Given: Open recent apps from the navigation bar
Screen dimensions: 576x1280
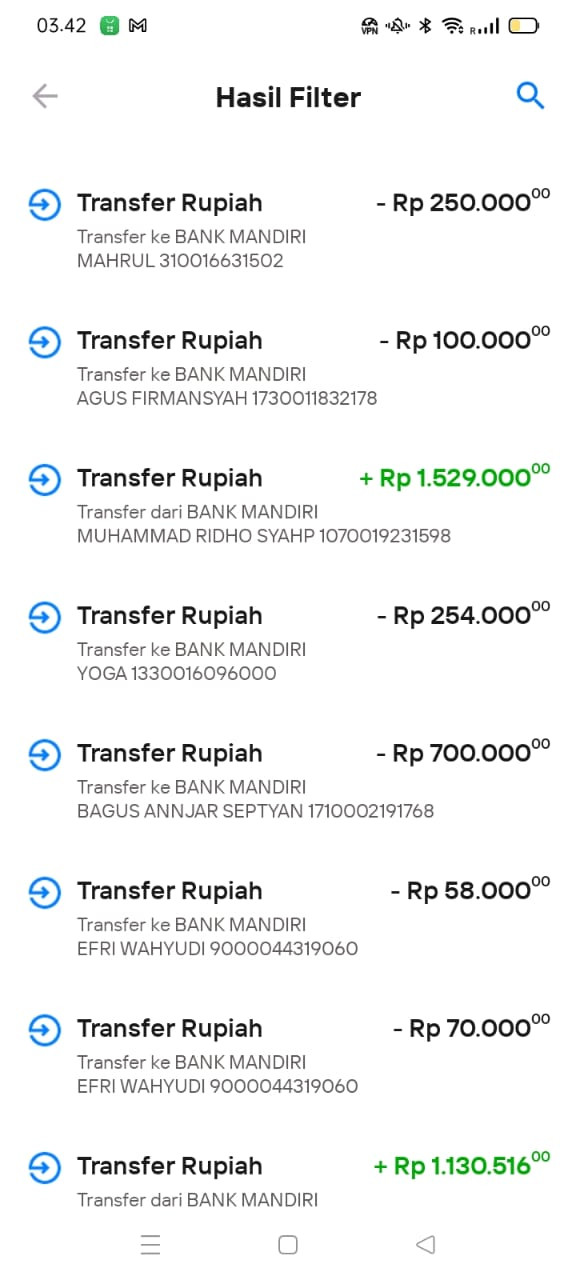Looking at the screenshot, I should coord(151,1245).
